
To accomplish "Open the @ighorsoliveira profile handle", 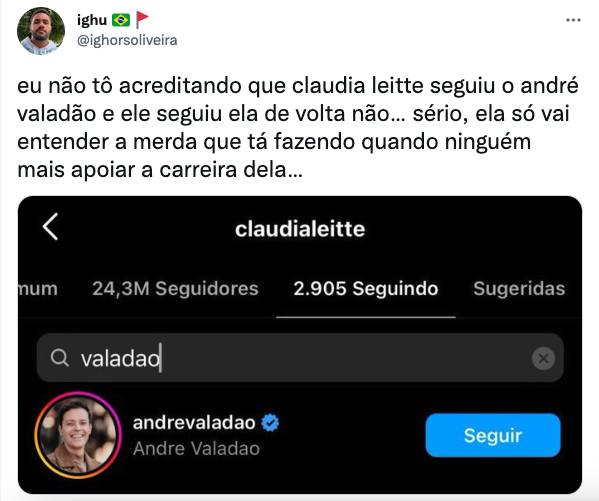I will pos(127,40).
